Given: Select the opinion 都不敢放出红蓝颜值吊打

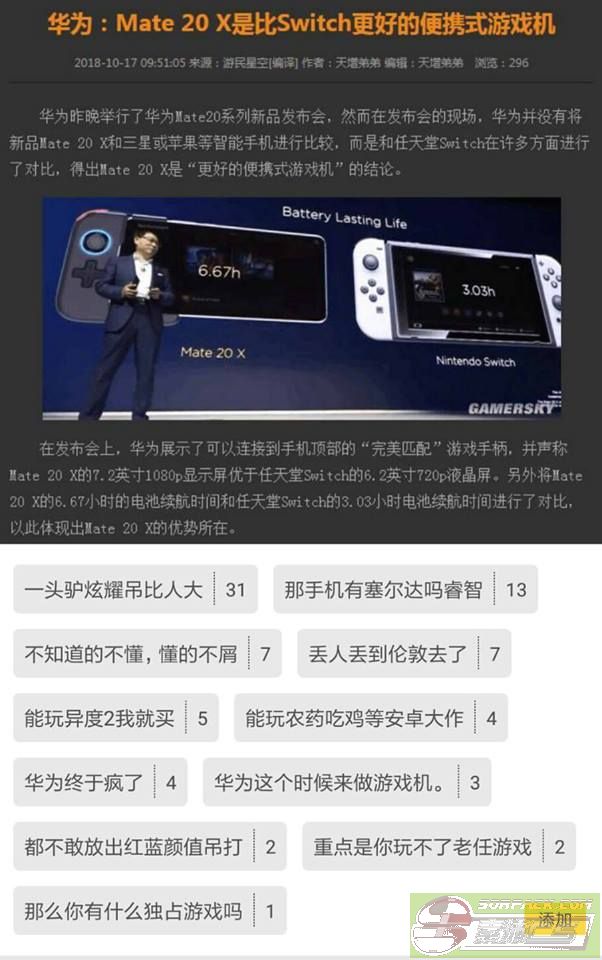Looking at the screenshot, I should (149, 847).
